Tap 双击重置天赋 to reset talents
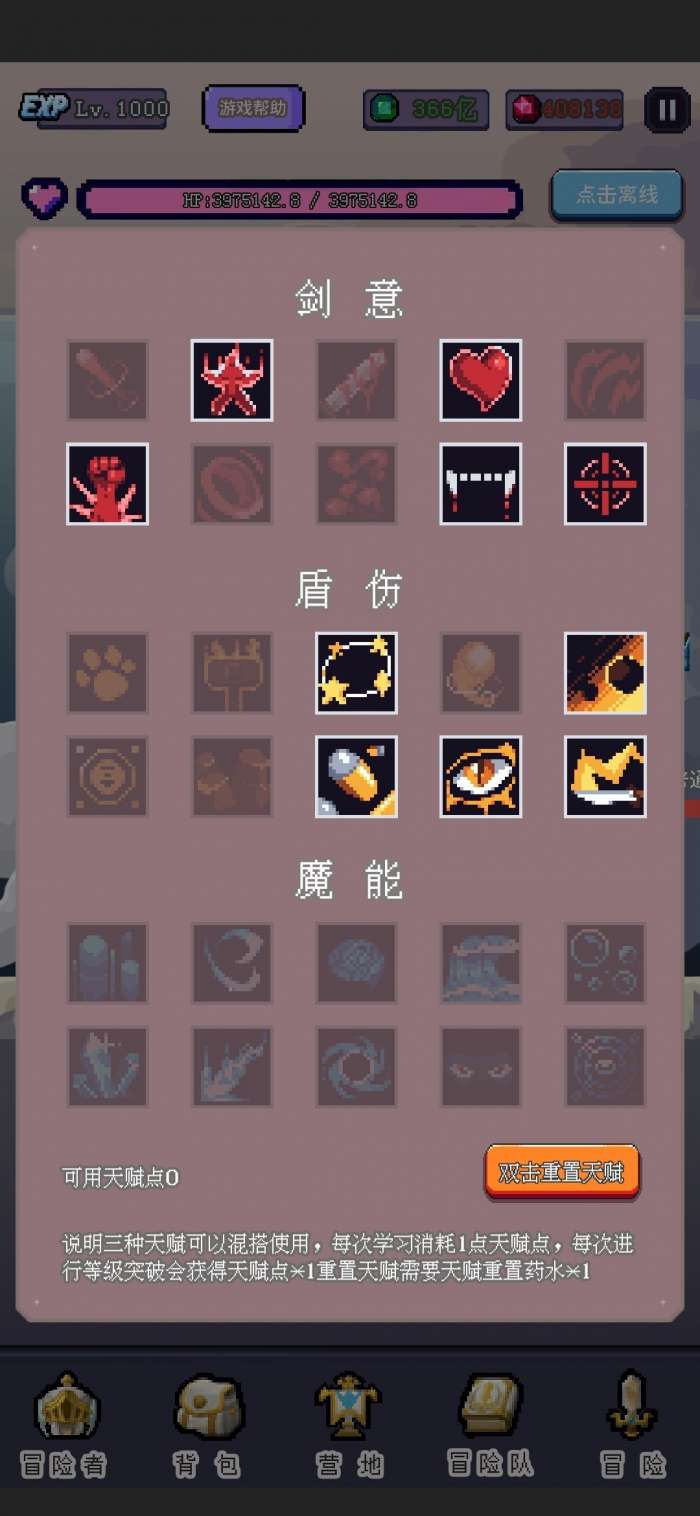The image size is (700, 1516). [x=562, y=1172]
